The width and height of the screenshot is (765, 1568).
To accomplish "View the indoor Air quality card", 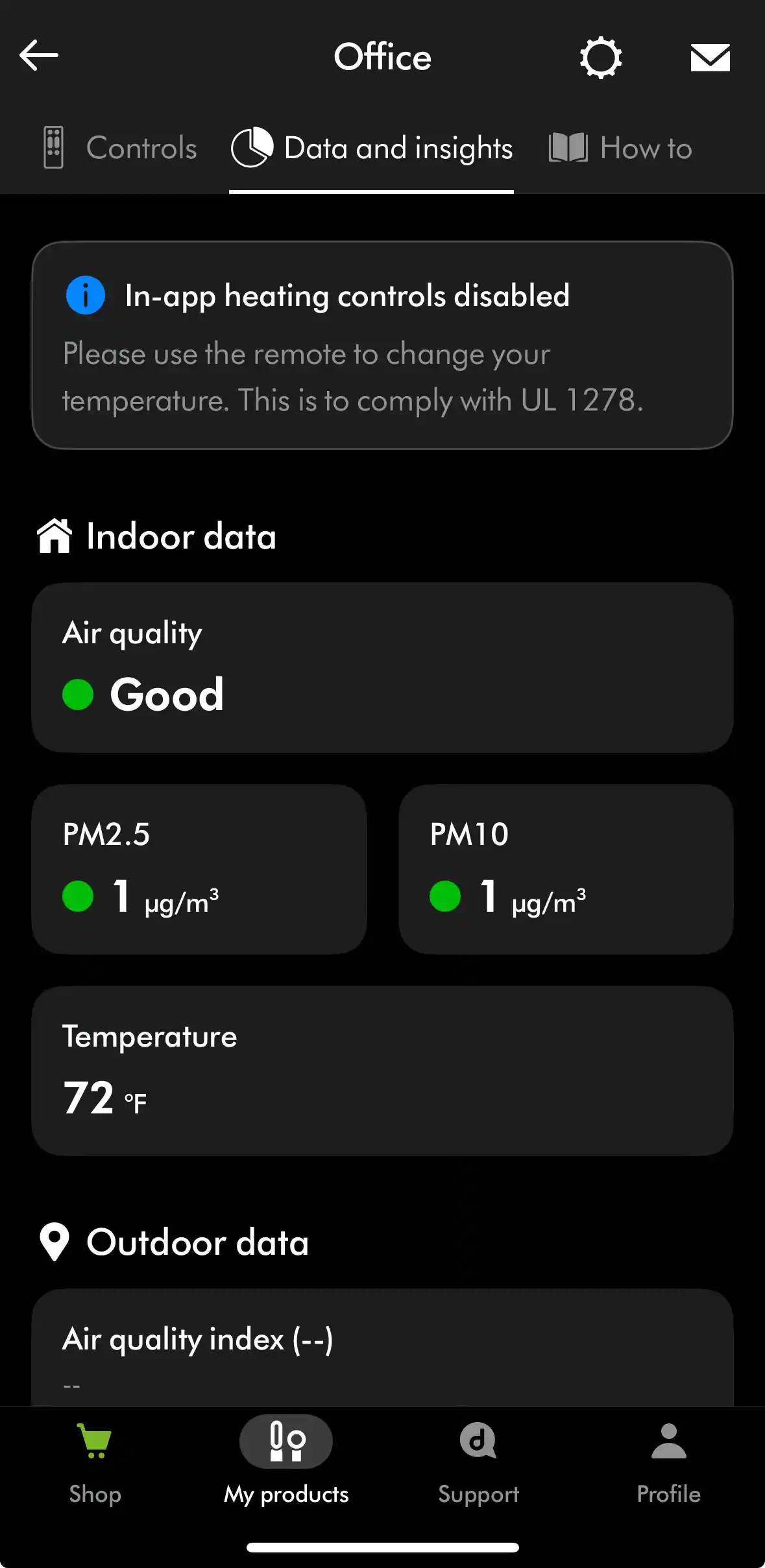I will click(382, 667).
